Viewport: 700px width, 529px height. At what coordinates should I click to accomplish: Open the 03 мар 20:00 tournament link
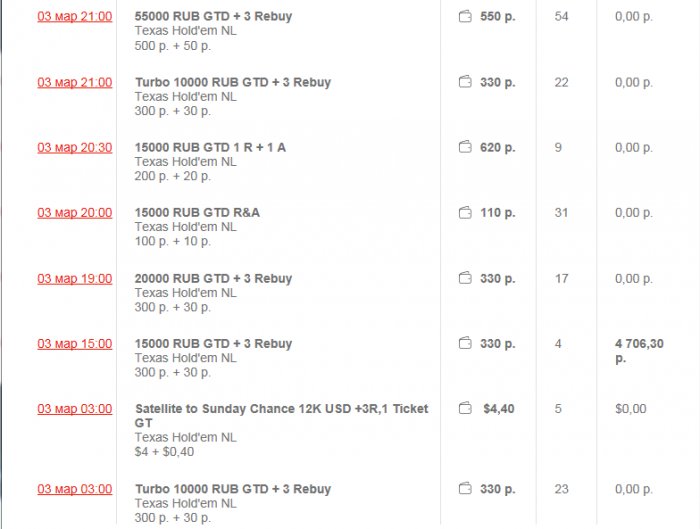pyautogui.click(x=75, y=213)
